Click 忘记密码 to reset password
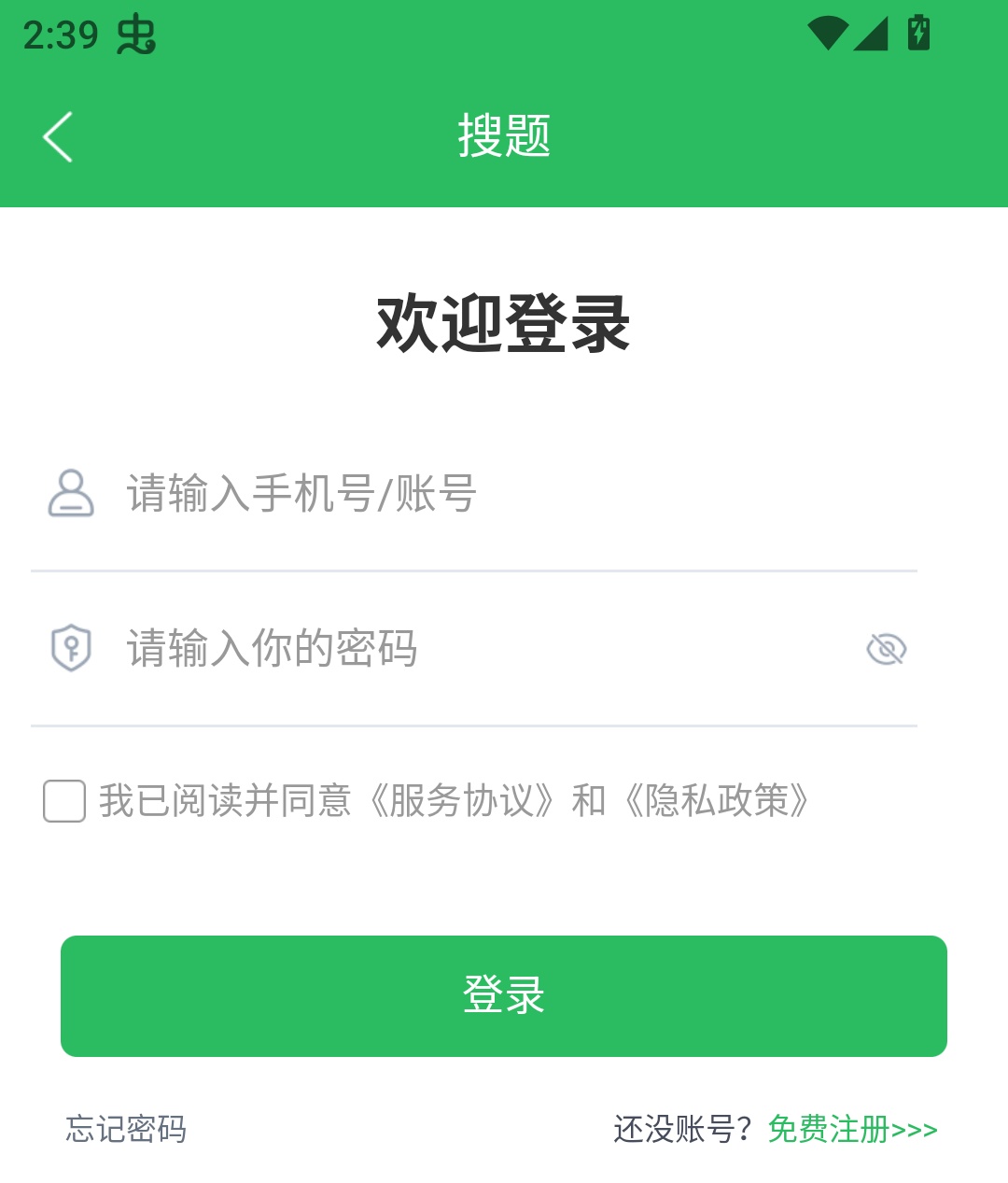 (124, 1132)
